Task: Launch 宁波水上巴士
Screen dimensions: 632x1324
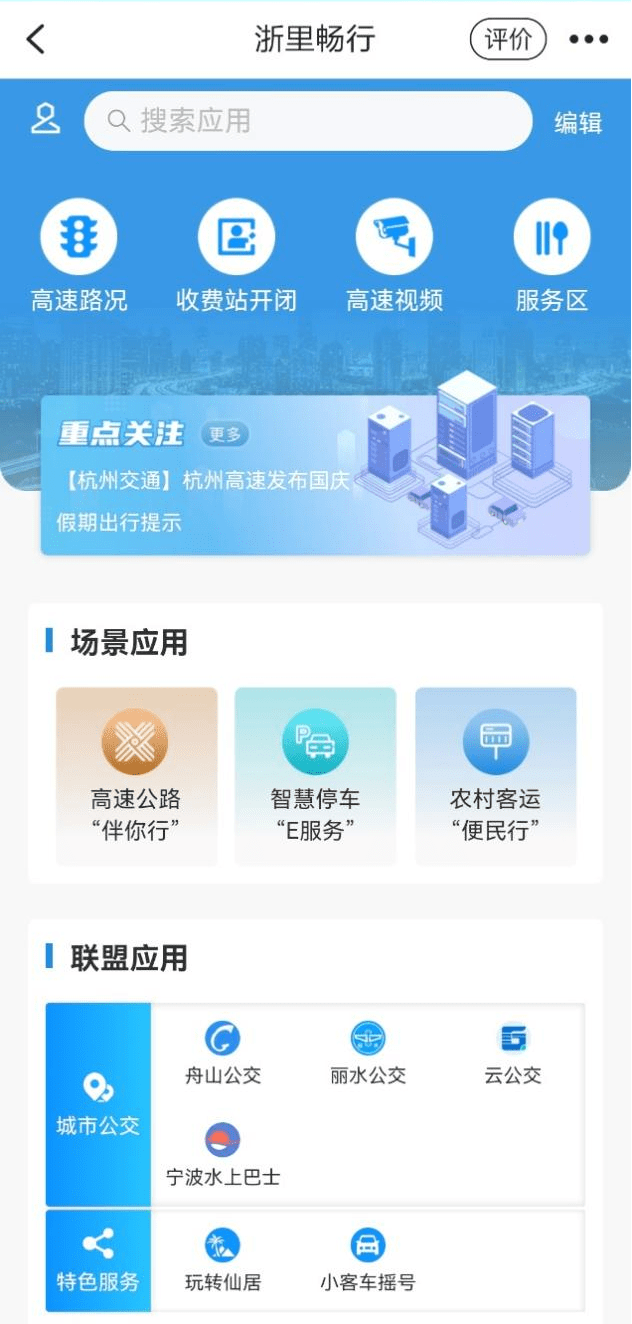Action: [222, 1155]
